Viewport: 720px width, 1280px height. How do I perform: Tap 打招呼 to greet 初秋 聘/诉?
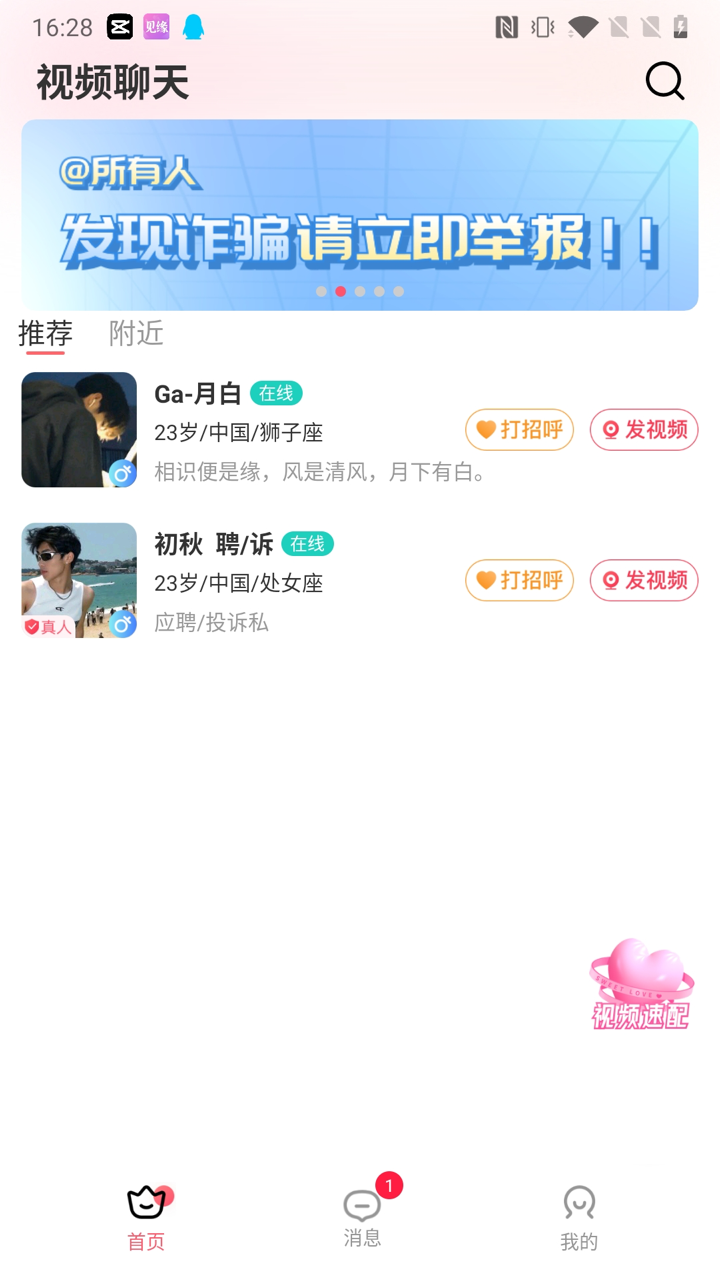pyautogui.click(x=519, y=580)
